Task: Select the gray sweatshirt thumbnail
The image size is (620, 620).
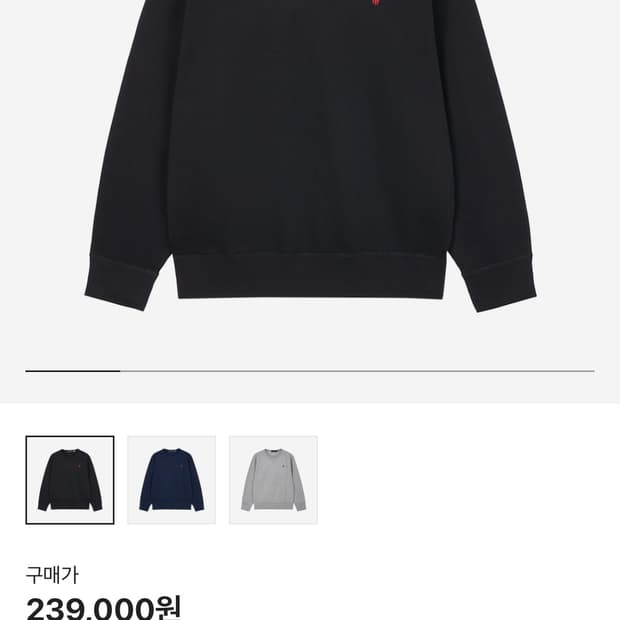Action: point(273,480)
